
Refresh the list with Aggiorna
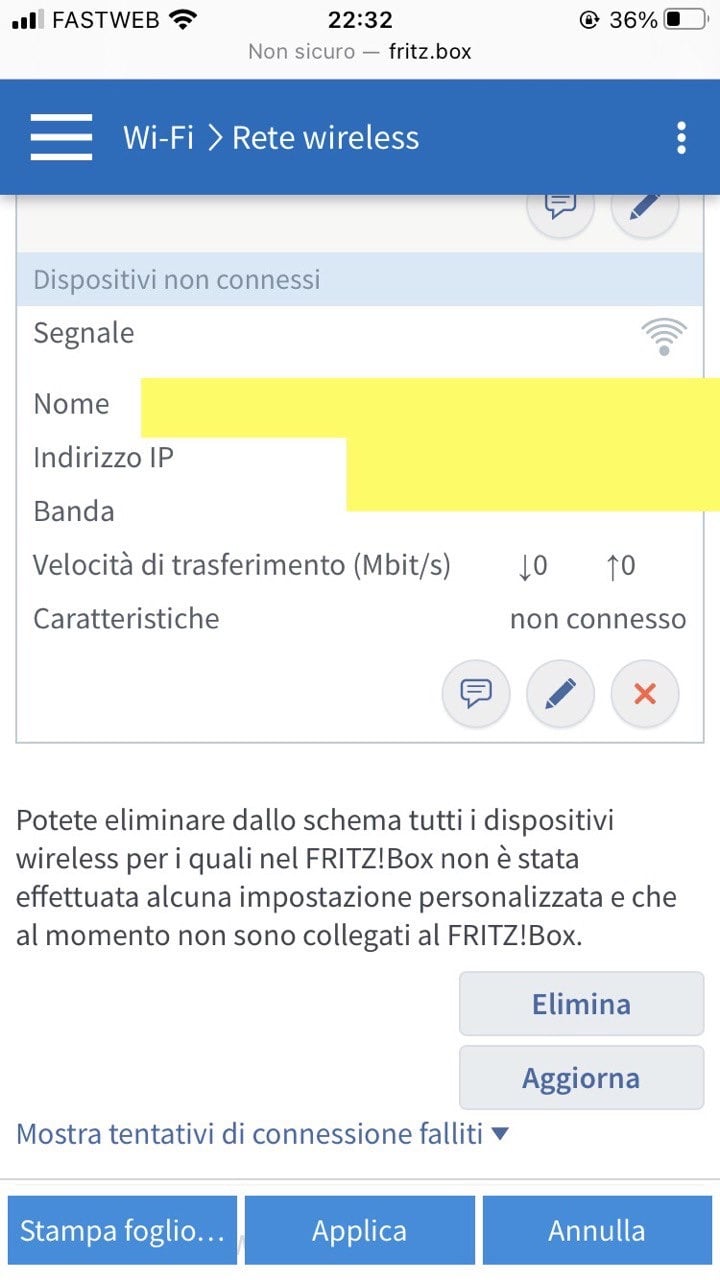coord(581,1078)
